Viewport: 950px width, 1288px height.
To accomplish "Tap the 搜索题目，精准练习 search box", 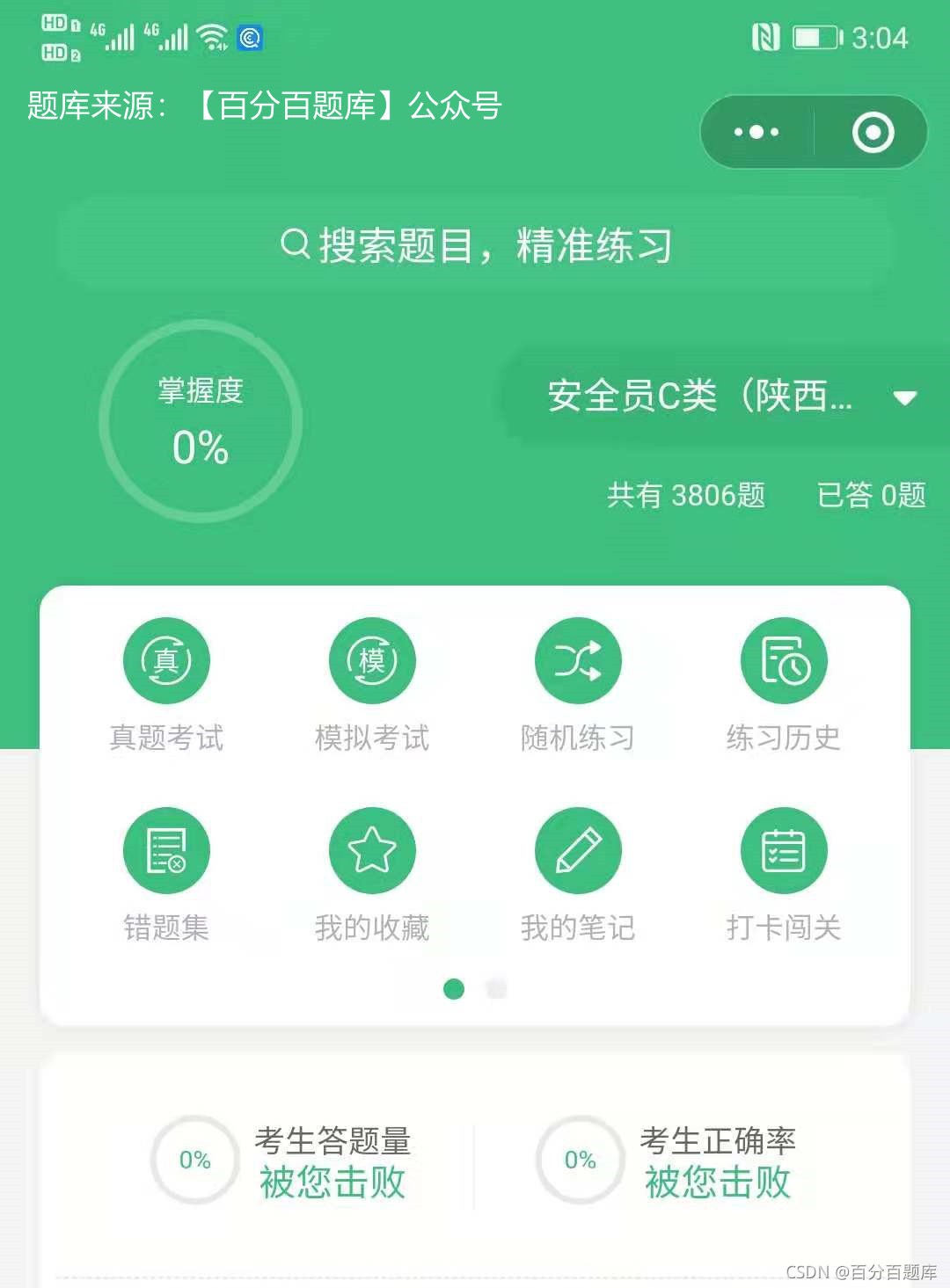I will click(475, 245).
